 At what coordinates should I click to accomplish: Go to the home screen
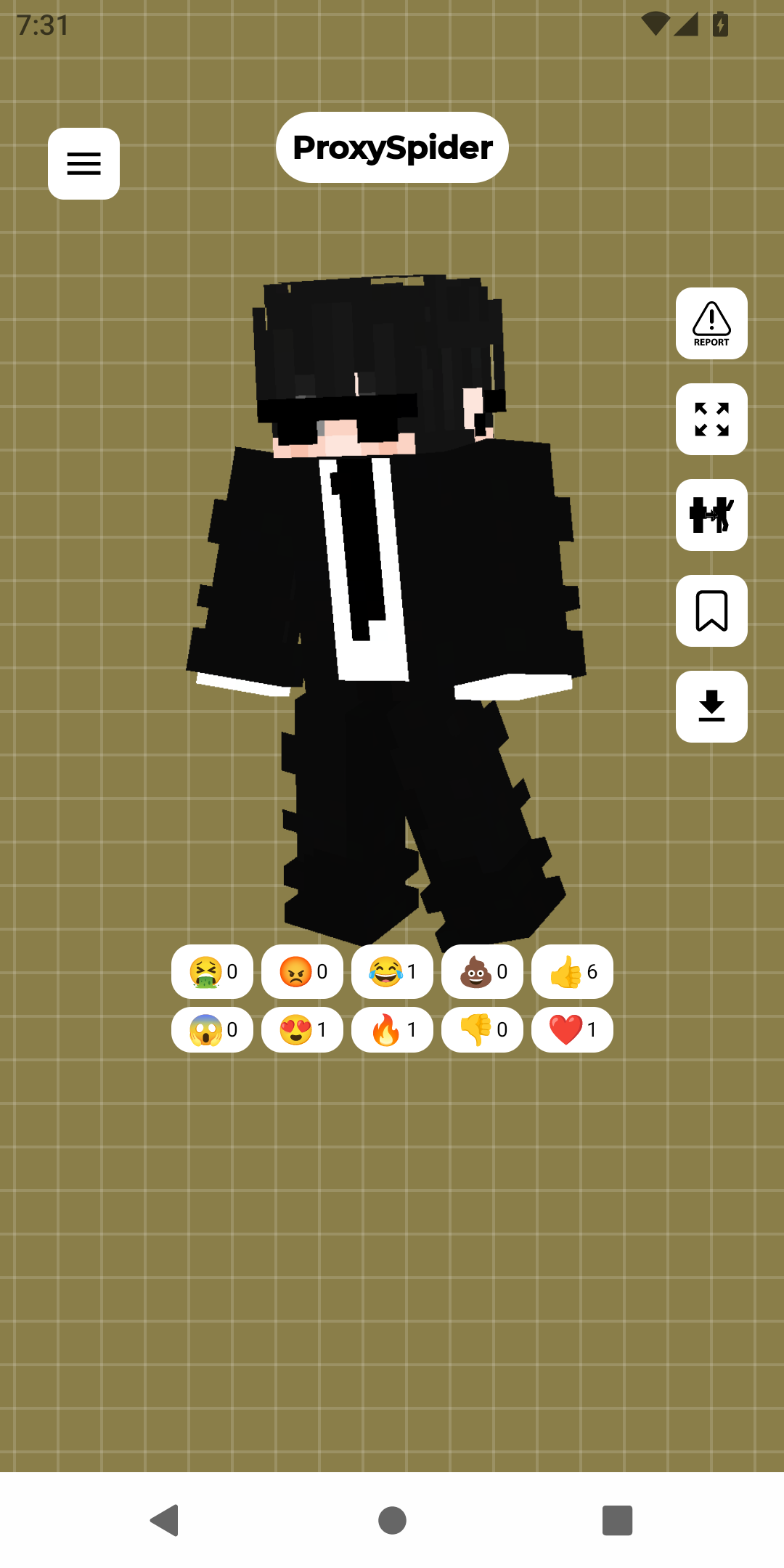392,1520
